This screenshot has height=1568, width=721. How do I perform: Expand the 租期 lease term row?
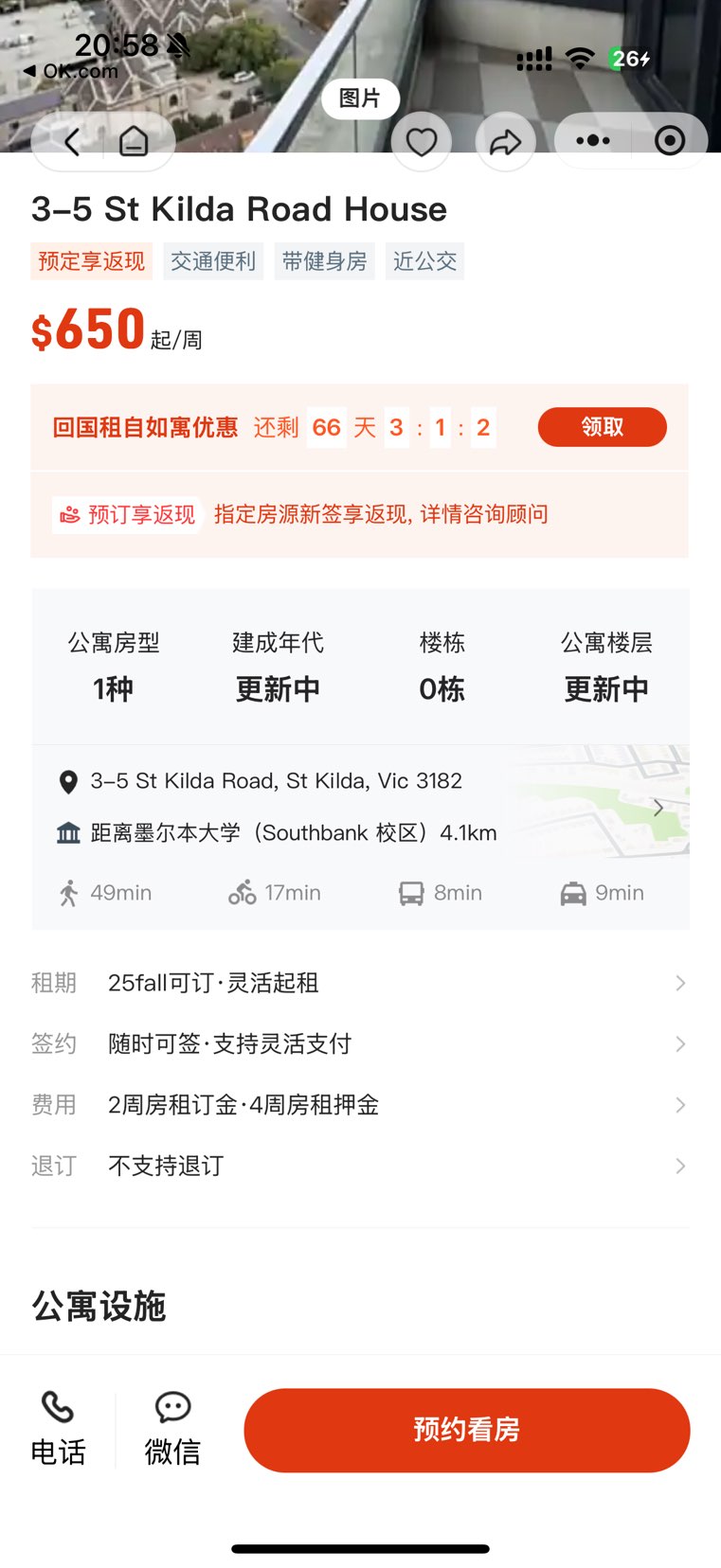click(x=360, y=983)
